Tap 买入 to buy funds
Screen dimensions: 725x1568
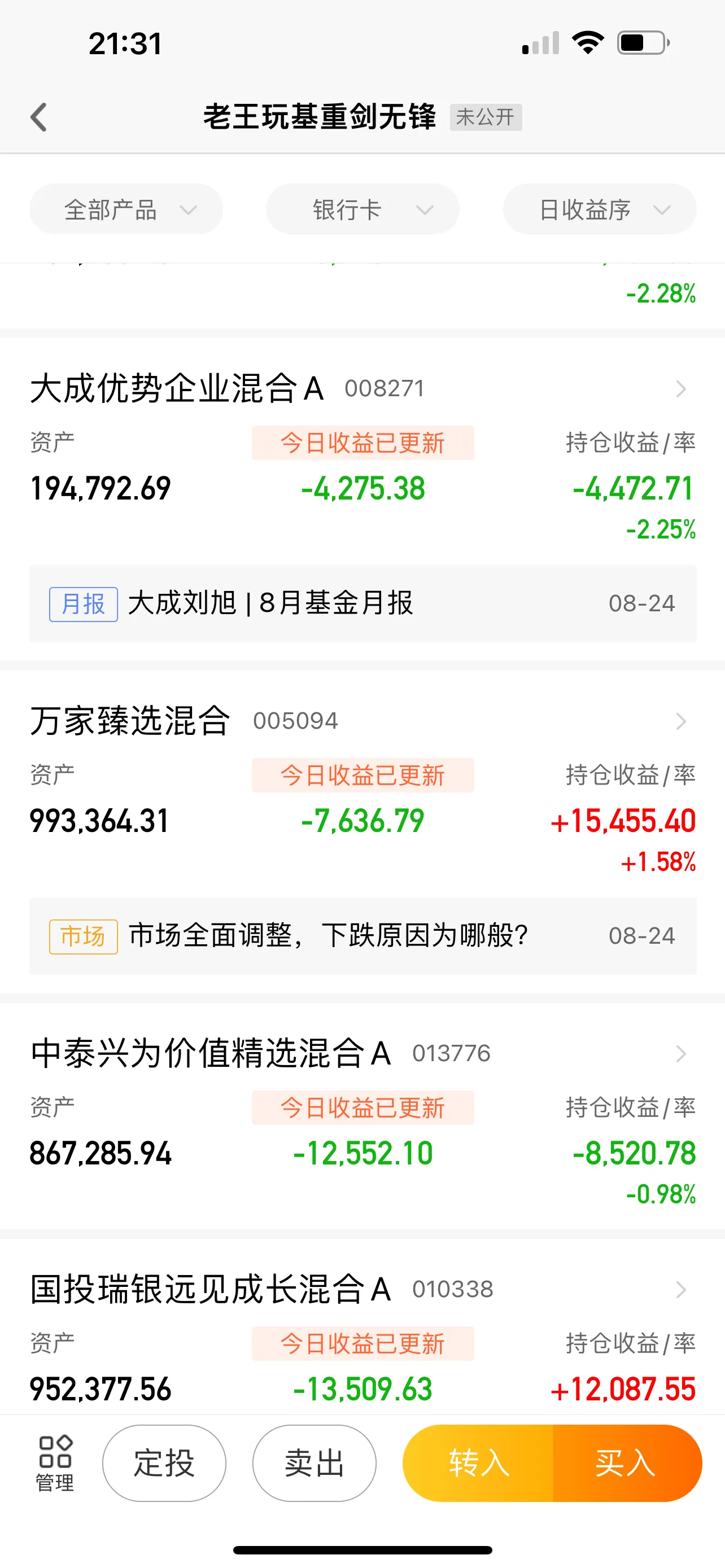[x=627, y=1464]
